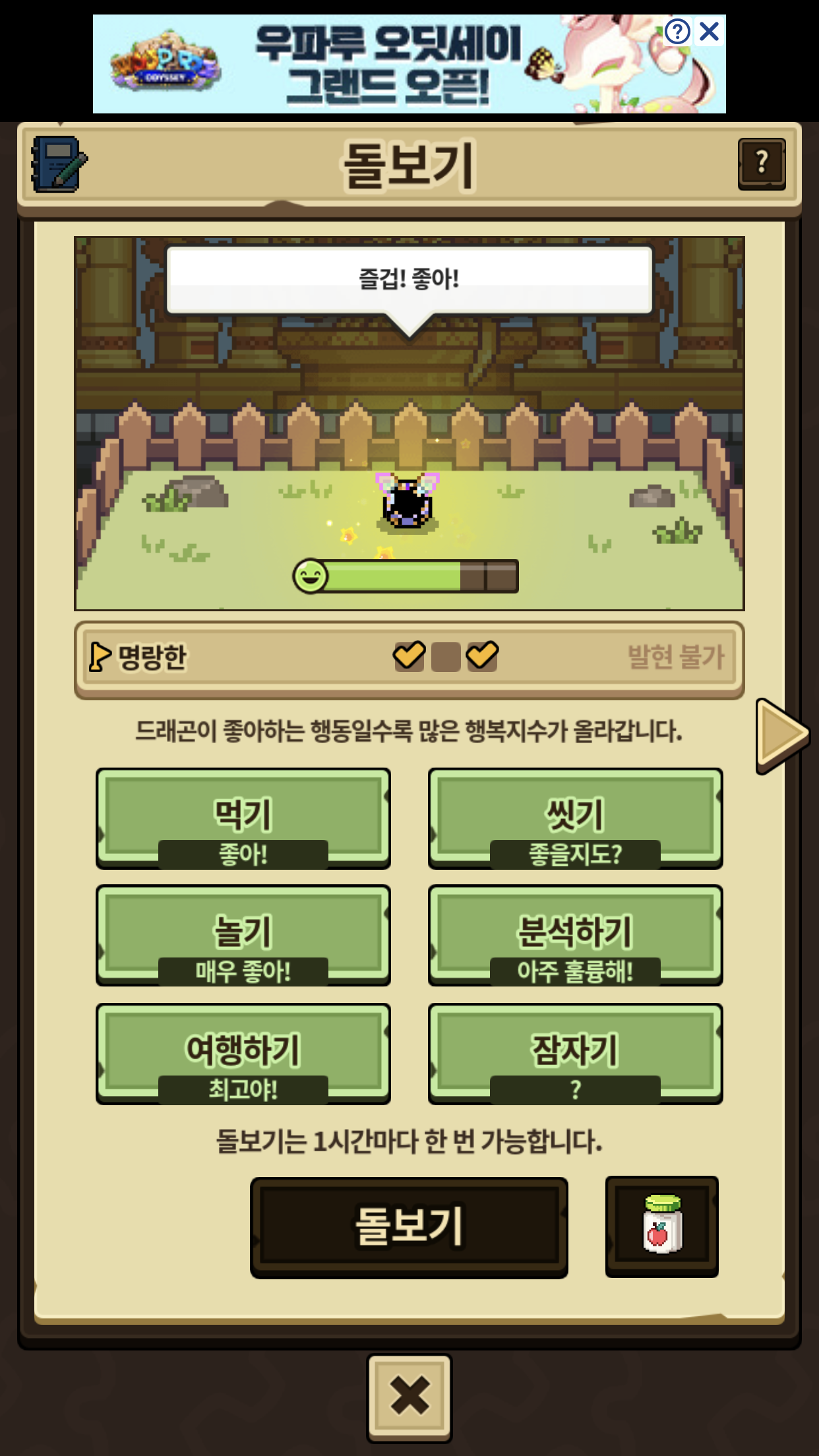Tap the large 돌보기 confirm button
The width and height of the screenshot is (819, 1456).
coord(409,1227)
